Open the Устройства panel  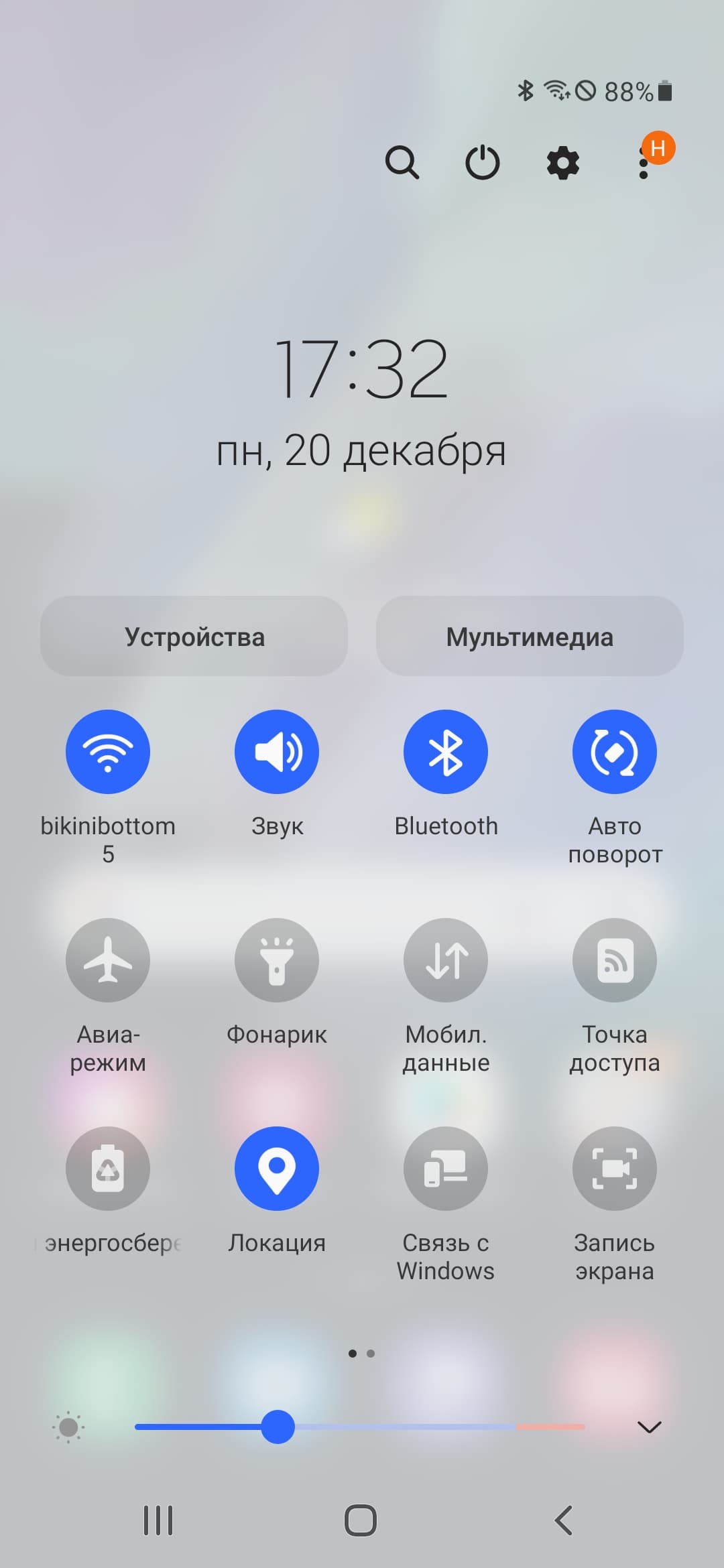click(x=194, y=636)
